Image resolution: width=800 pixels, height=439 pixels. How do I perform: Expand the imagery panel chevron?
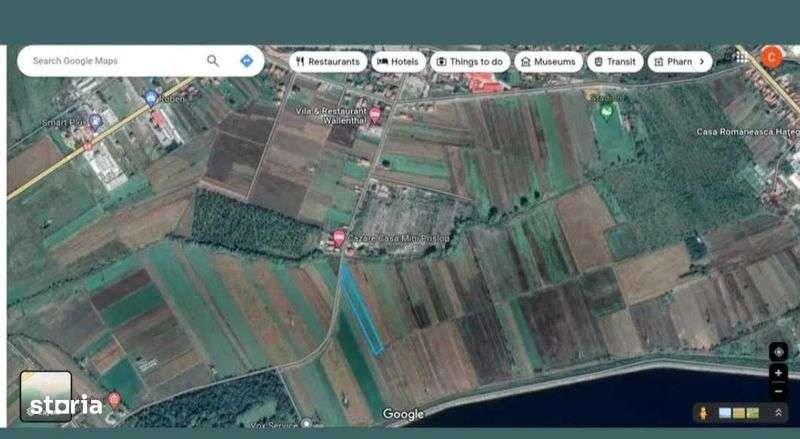(x=779, y=412)
